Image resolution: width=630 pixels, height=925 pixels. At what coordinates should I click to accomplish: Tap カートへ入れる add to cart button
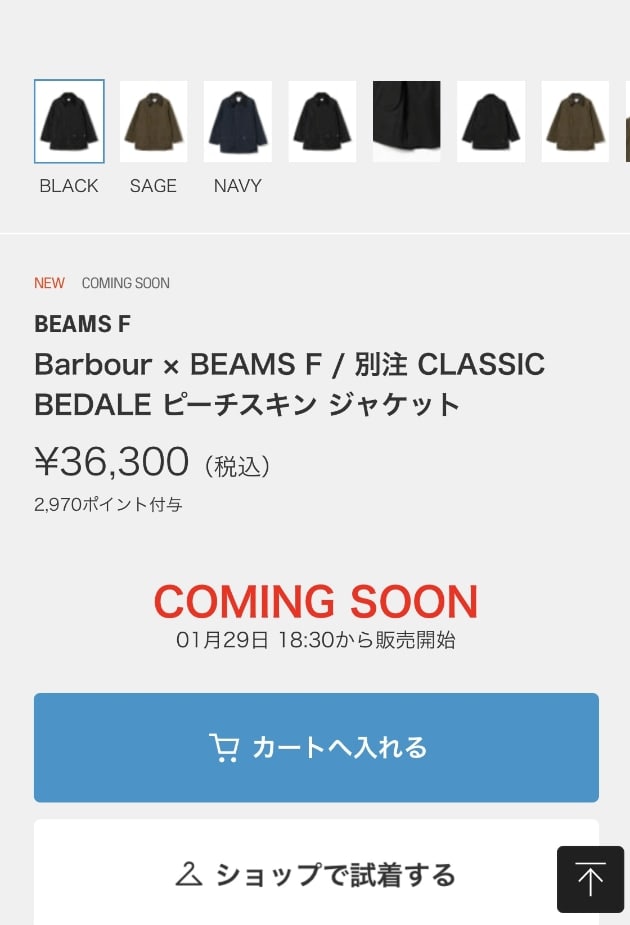[316, 747]
